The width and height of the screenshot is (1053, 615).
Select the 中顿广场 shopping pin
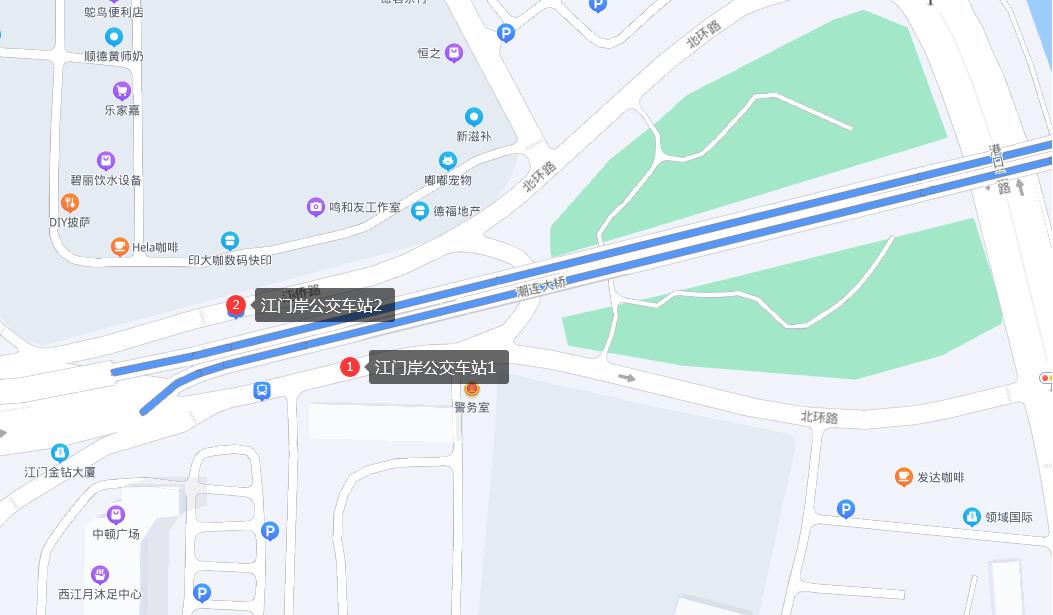coord(116,515)
